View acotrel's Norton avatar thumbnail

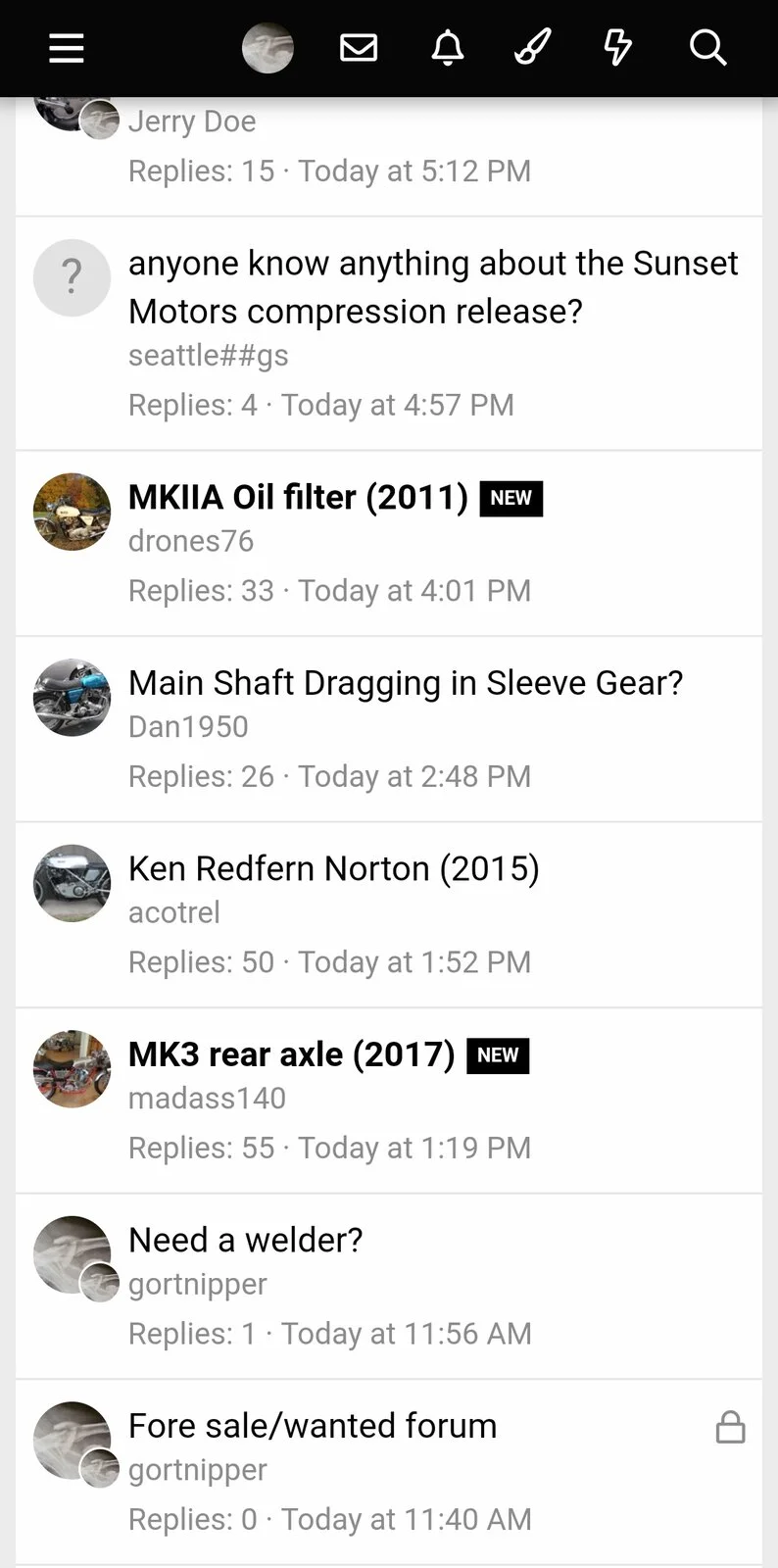72,883
